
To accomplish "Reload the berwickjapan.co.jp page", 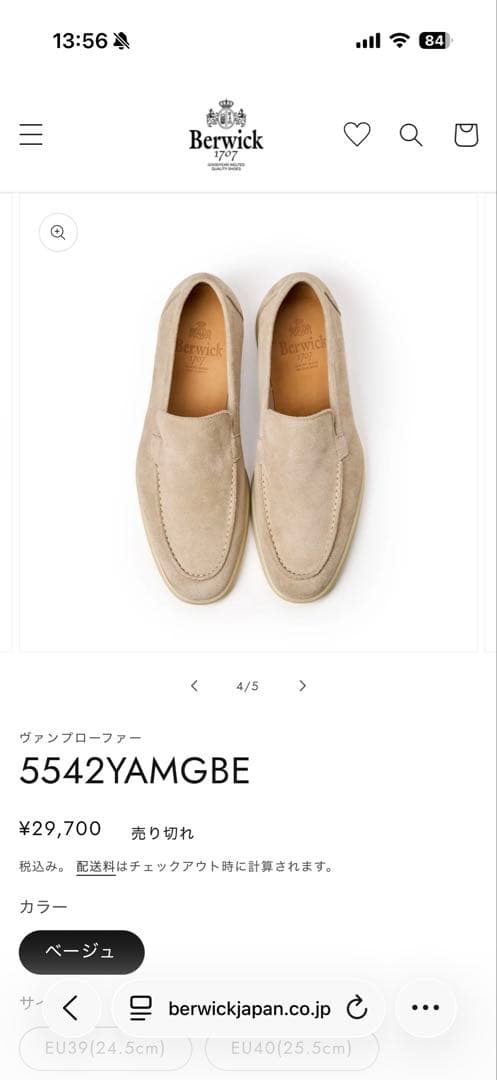I will click(x=357, y=1008).
